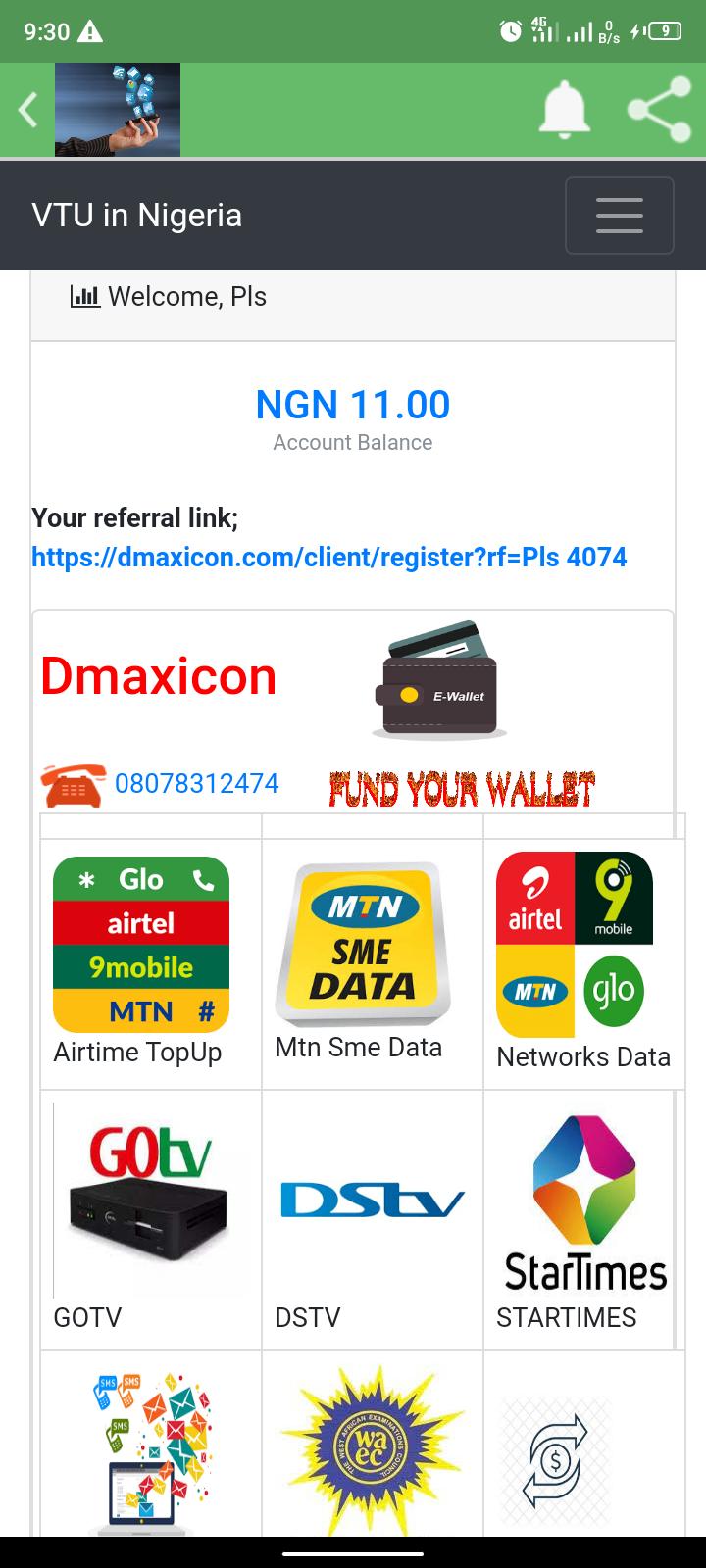Open the bulk SMS service tile
The width and height of the screenshot is (706, 1568).
[151, 1450]
